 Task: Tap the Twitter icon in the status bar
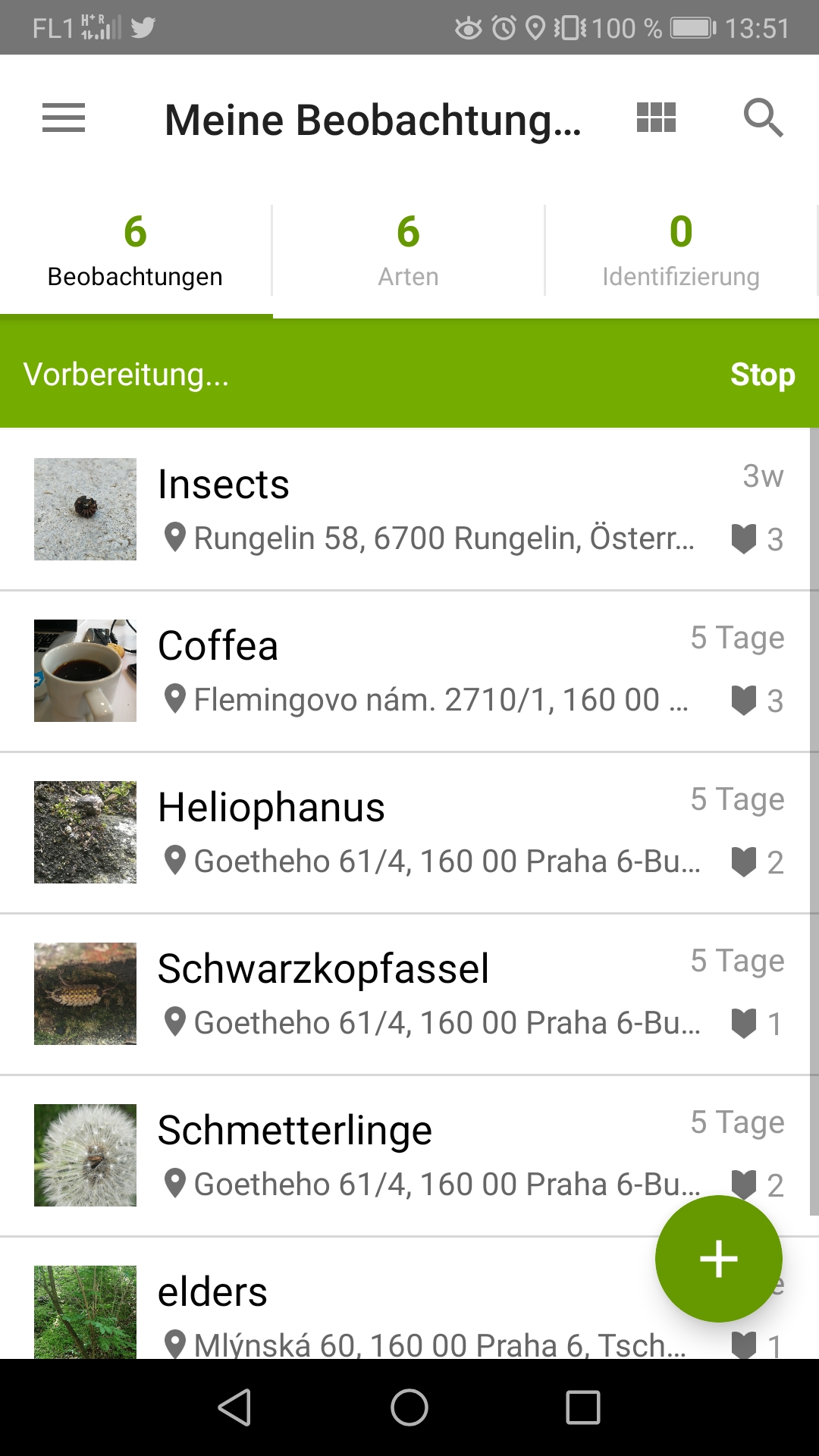(x=143, y=27)
